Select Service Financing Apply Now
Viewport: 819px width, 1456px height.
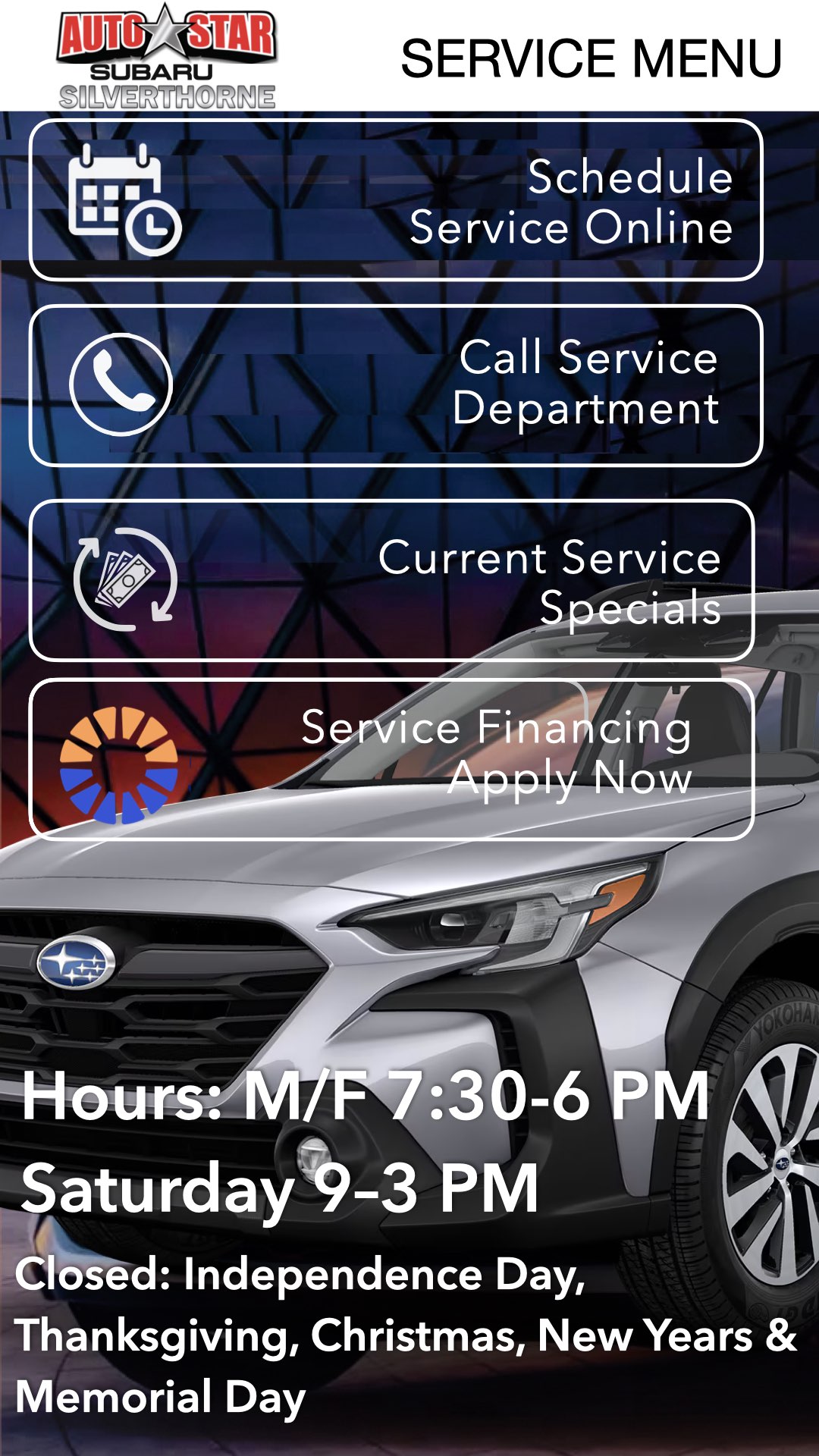click(392, 759)
